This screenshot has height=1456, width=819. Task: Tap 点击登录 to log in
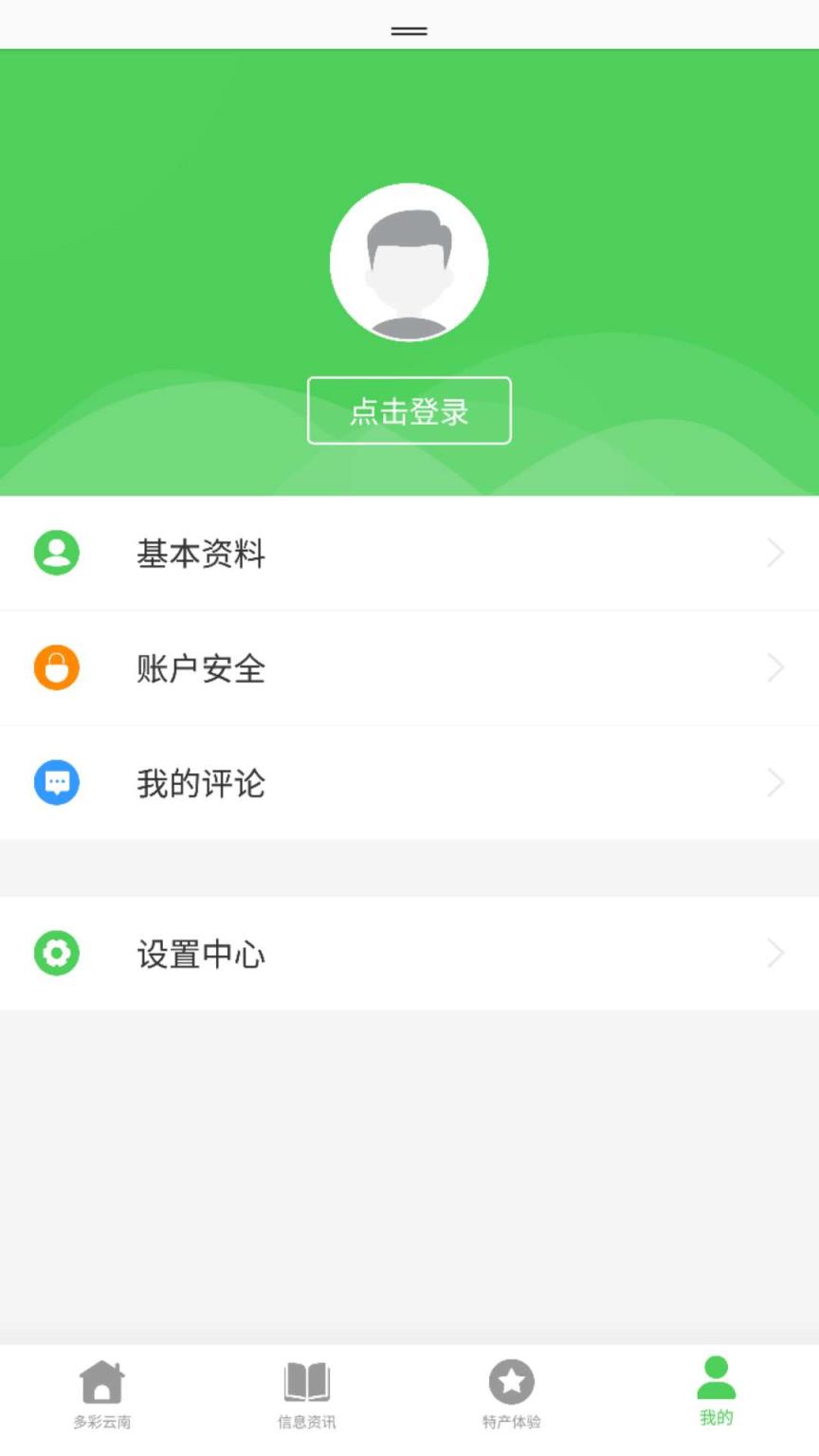409,410
